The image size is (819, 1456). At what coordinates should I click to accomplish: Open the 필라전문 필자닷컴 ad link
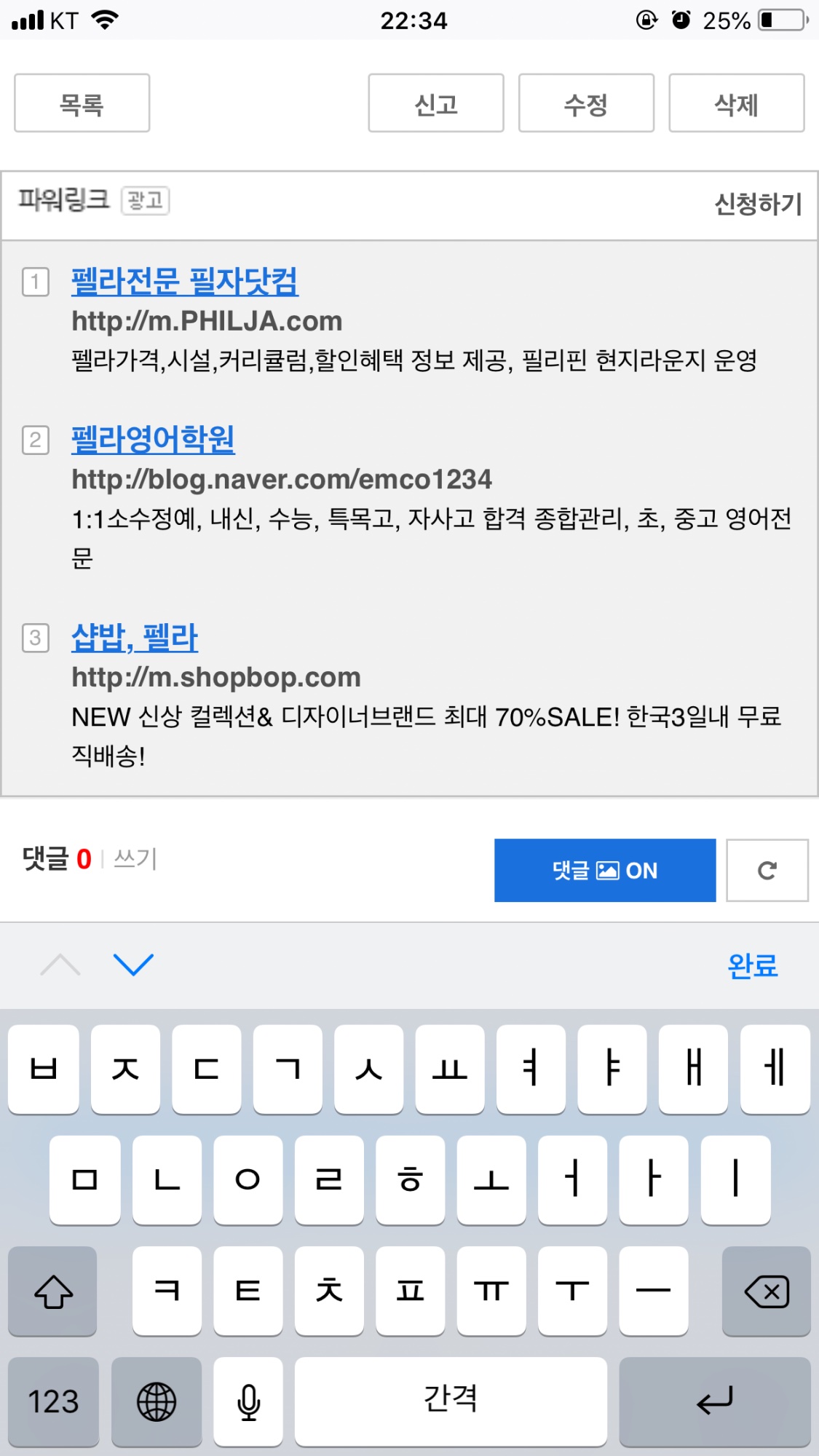point(185,281)
